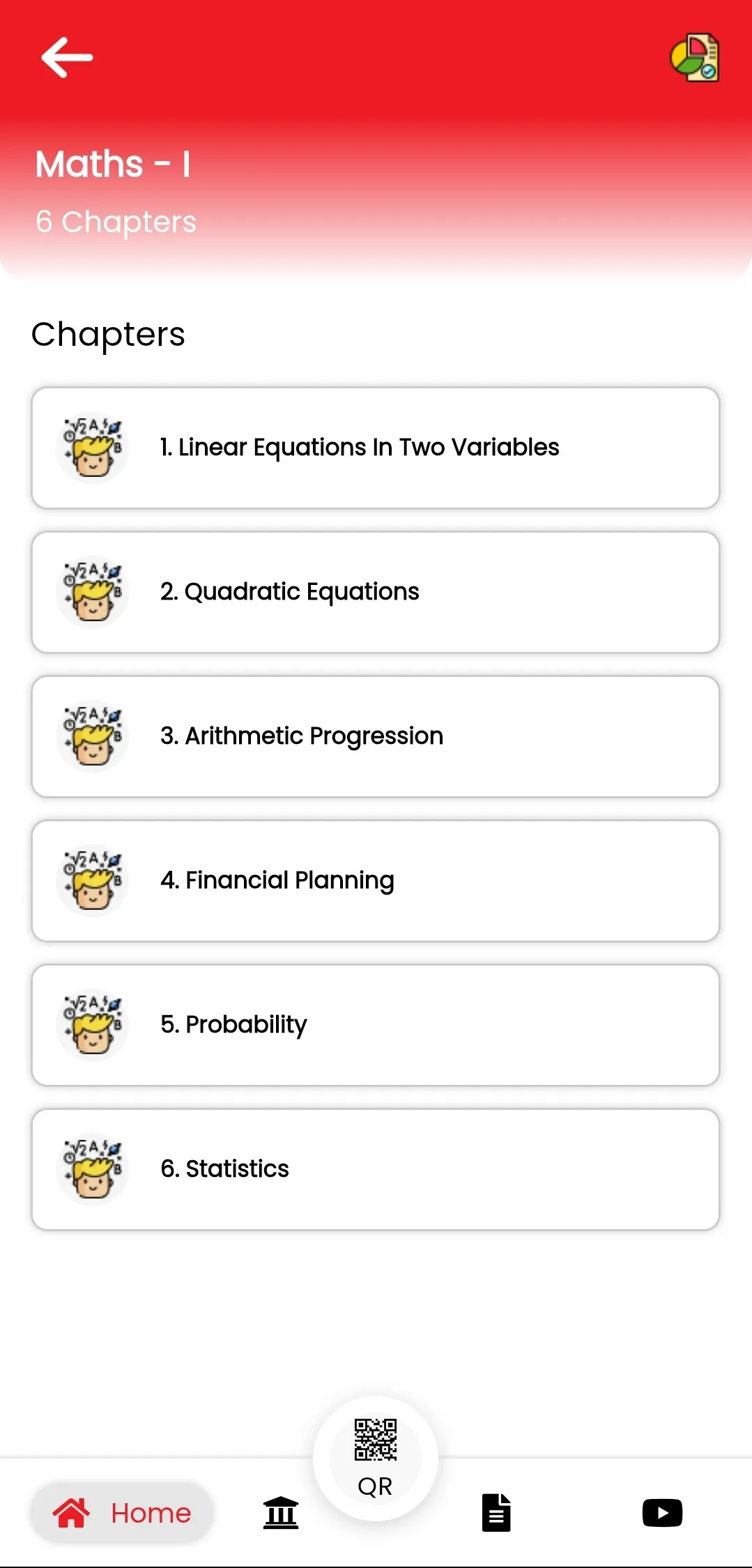Tap the avatar icon beside Statistics chapter

(92, 1169)
